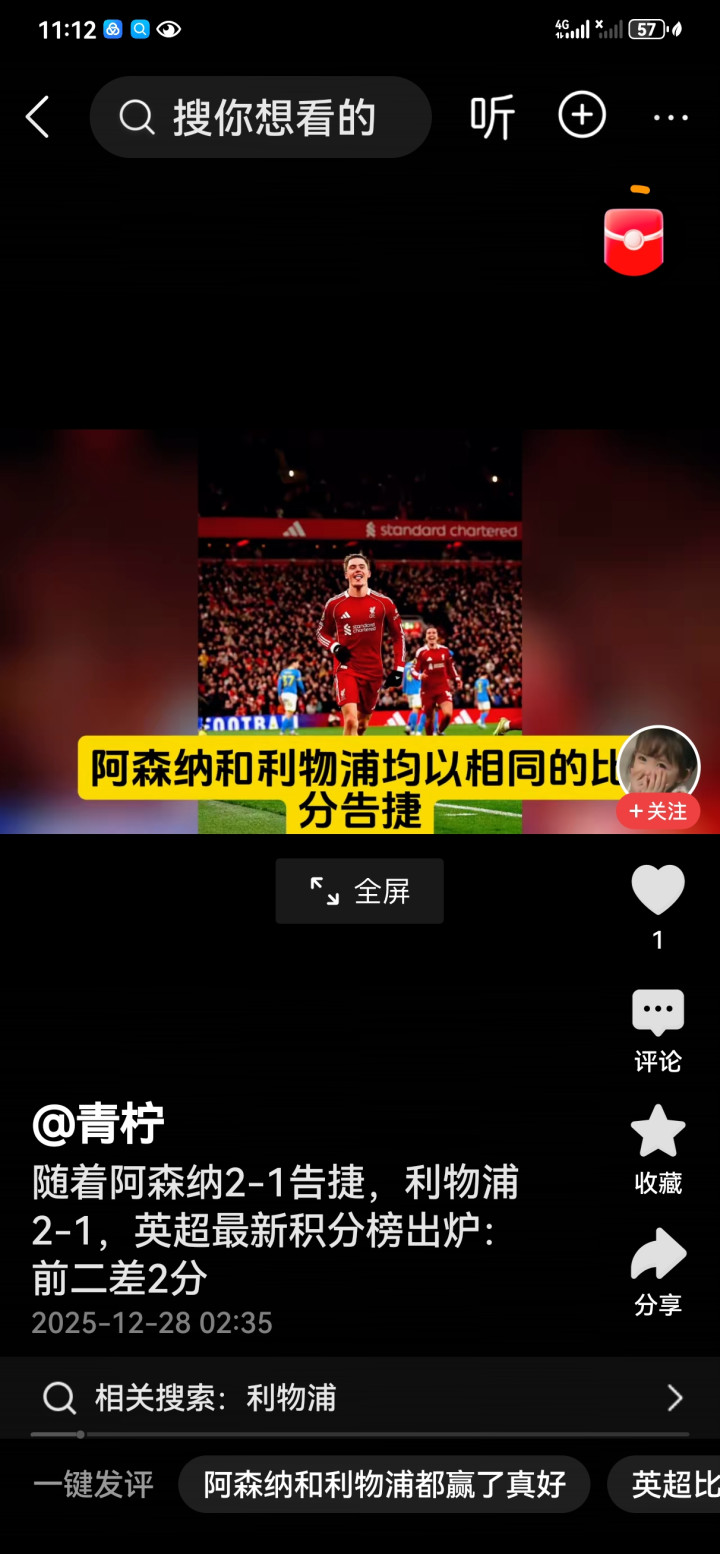Open the creator's avatar profile
The width and height of the screenshot is (720, 1554).
(x=658, y=765)
